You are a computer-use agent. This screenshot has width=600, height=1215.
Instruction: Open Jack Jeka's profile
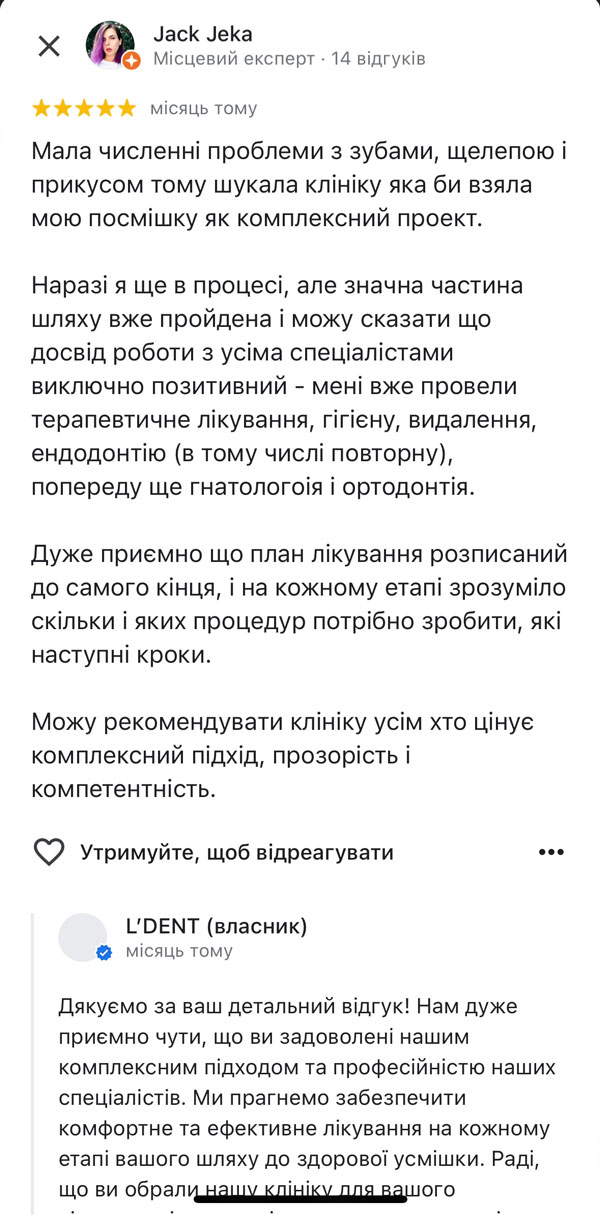(x=202, y=35)
